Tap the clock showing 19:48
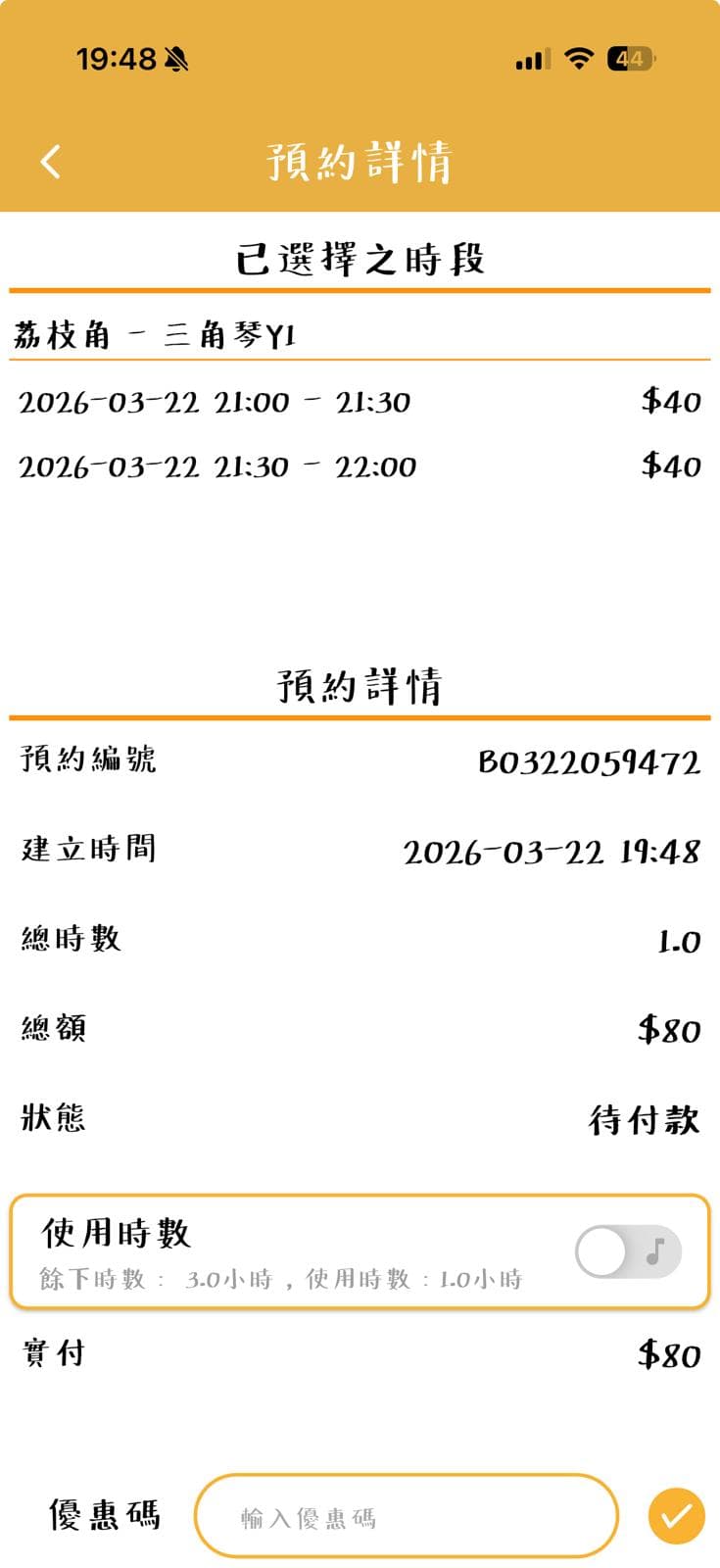 click(x=118, y=59)
